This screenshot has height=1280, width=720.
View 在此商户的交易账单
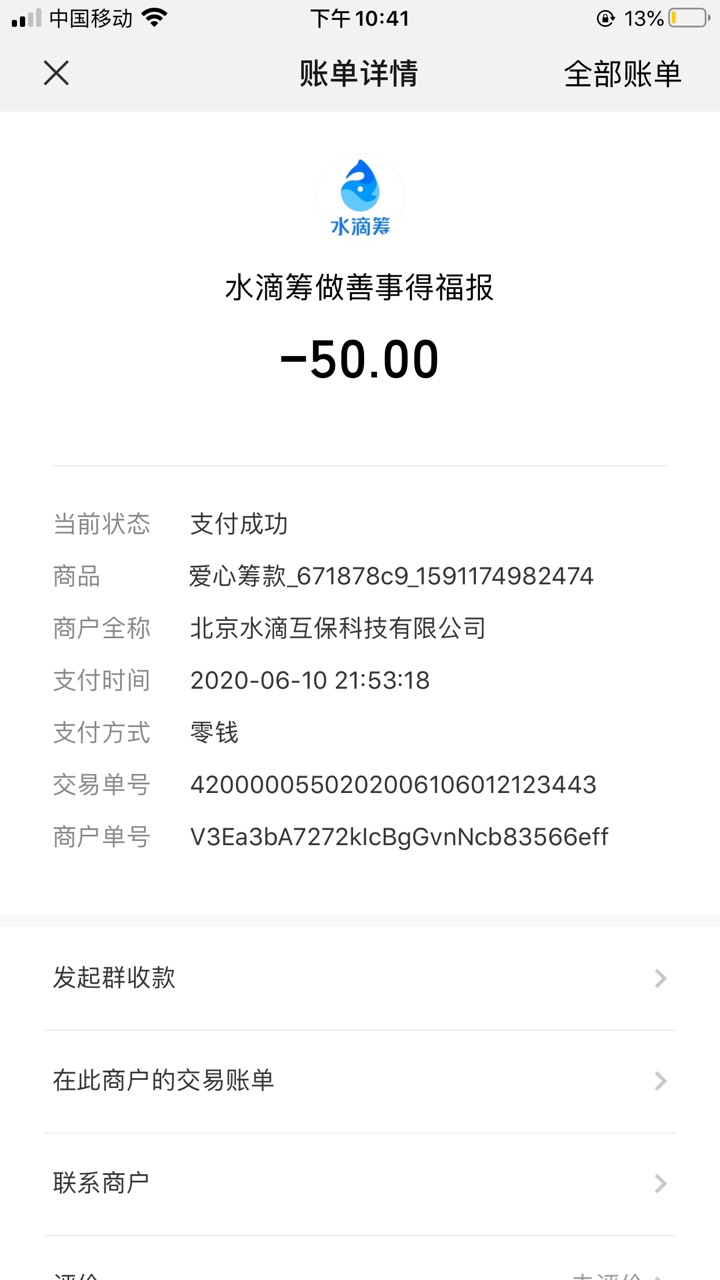pyautogui.click(x=360, y=1081)
